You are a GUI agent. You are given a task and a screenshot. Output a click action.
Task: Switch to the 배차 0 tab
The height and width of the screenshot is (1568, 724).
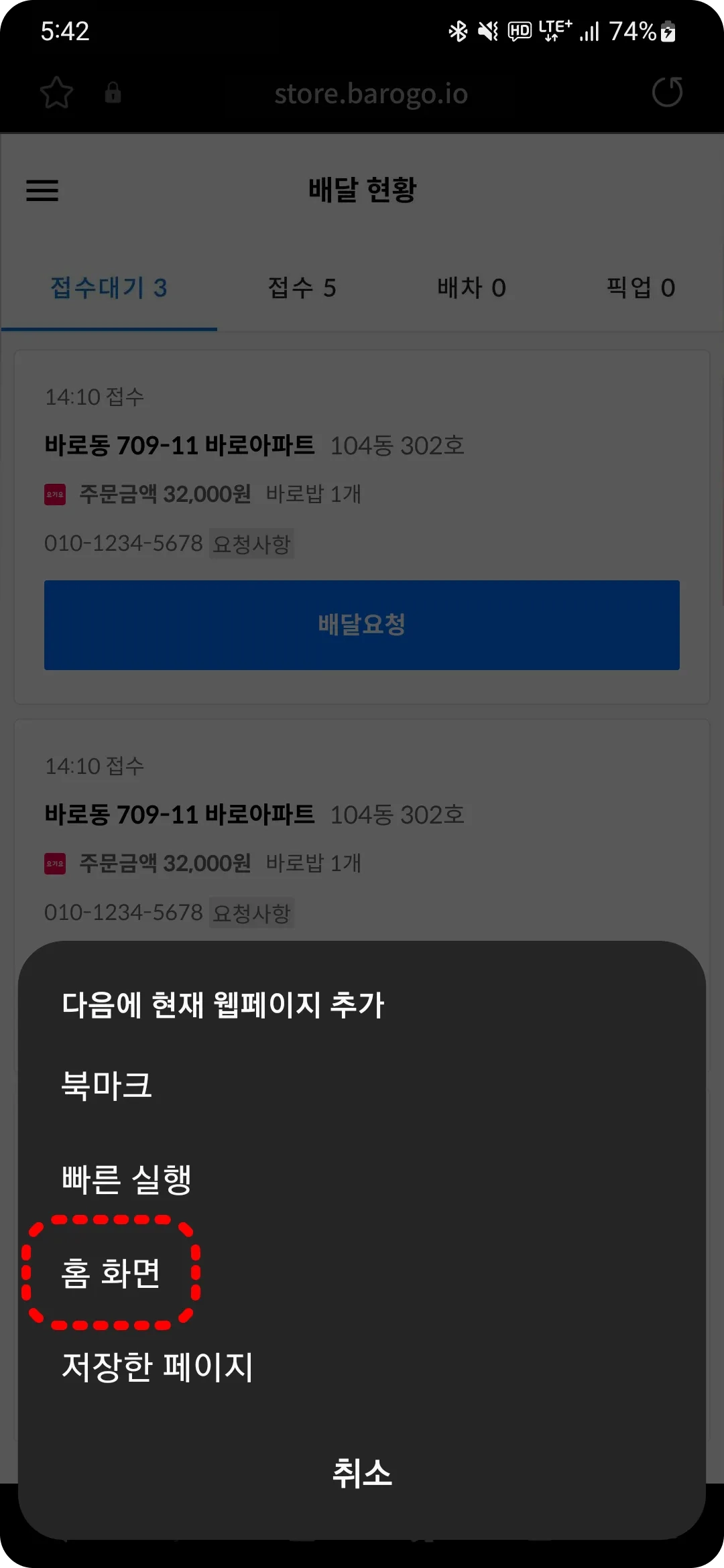pos(471,288)
